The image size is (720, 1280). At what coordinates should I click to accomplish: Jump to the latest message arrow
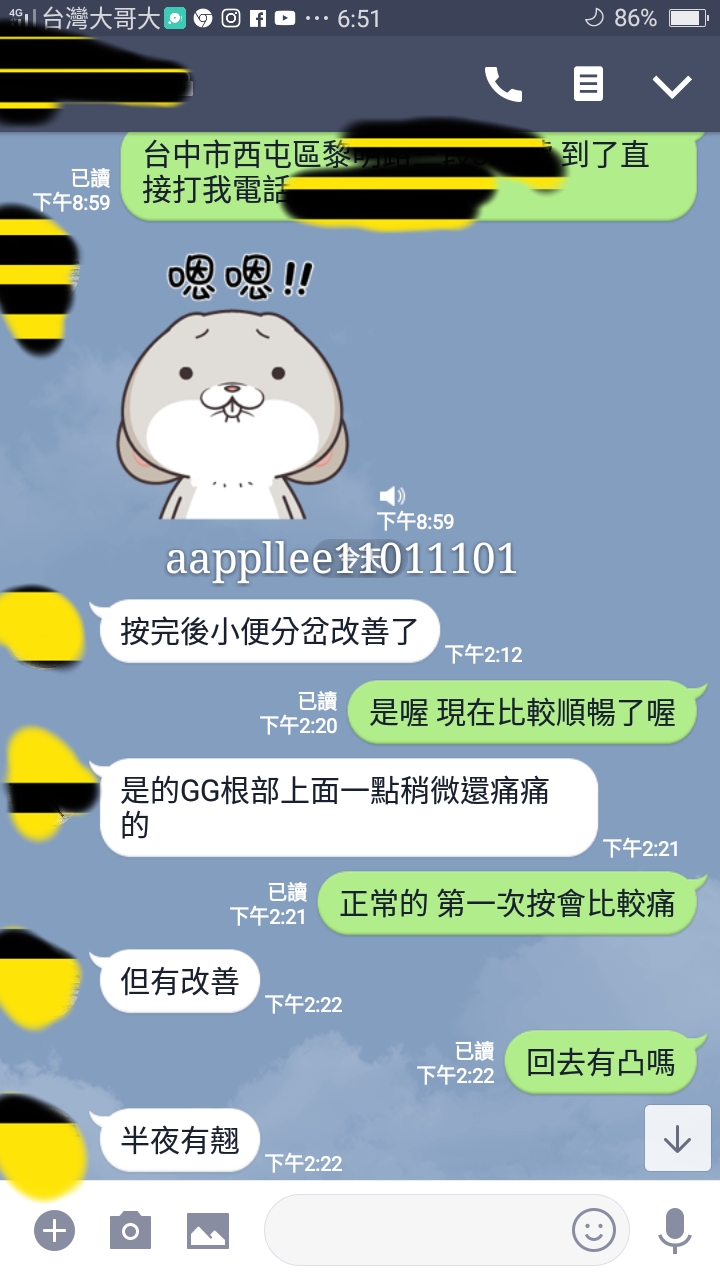[677, 1138]
